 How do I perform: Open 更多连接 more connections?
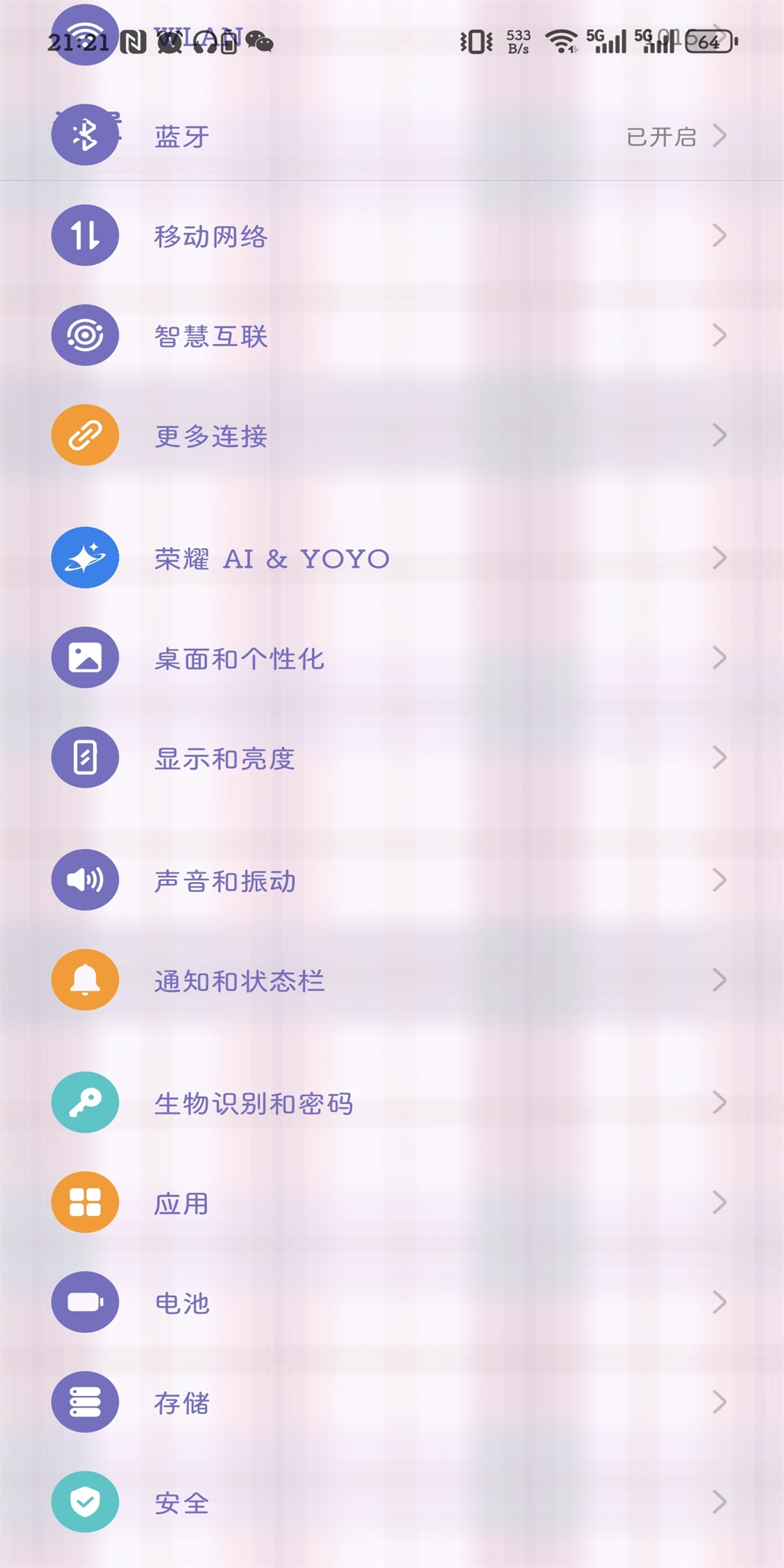click(x=392, y=436)
